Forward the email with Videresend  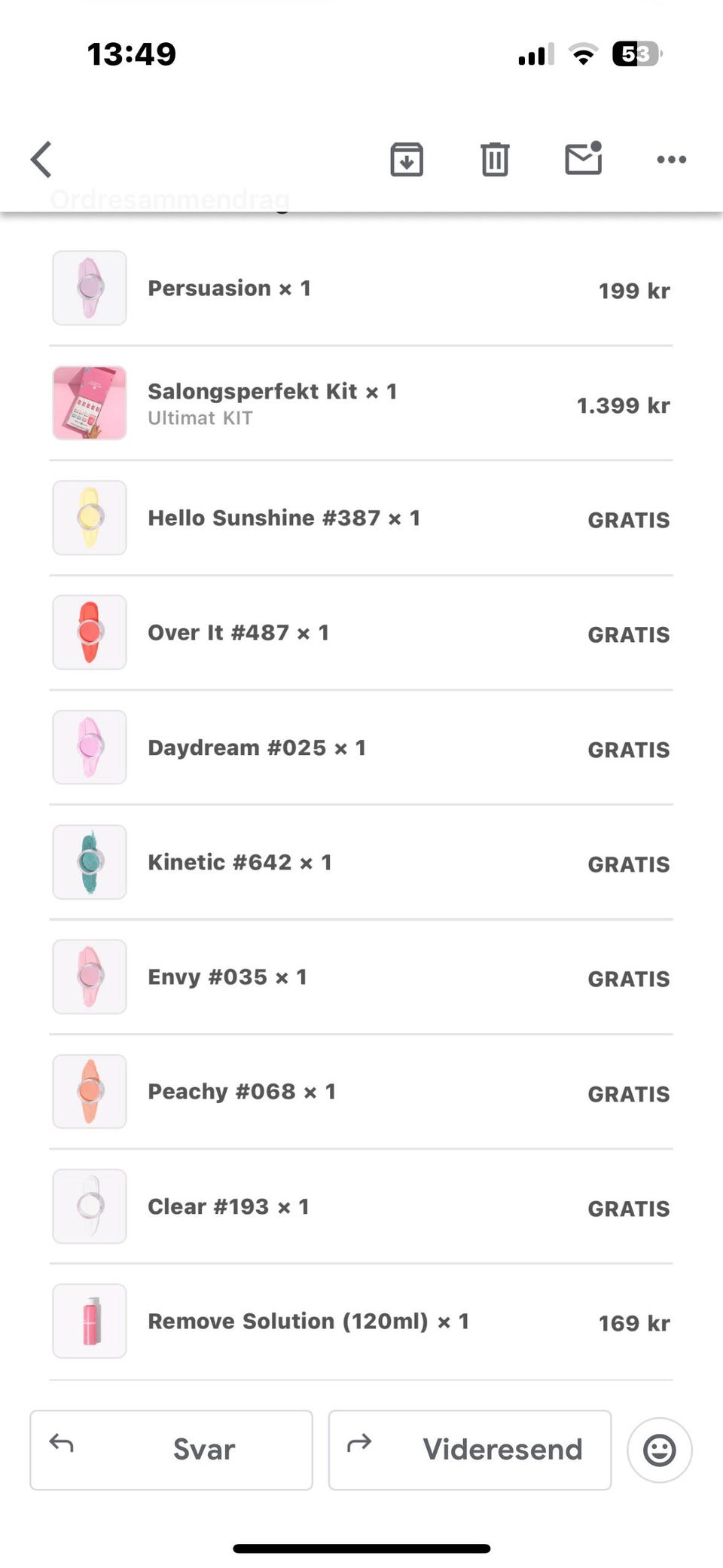coord(469,1450)
